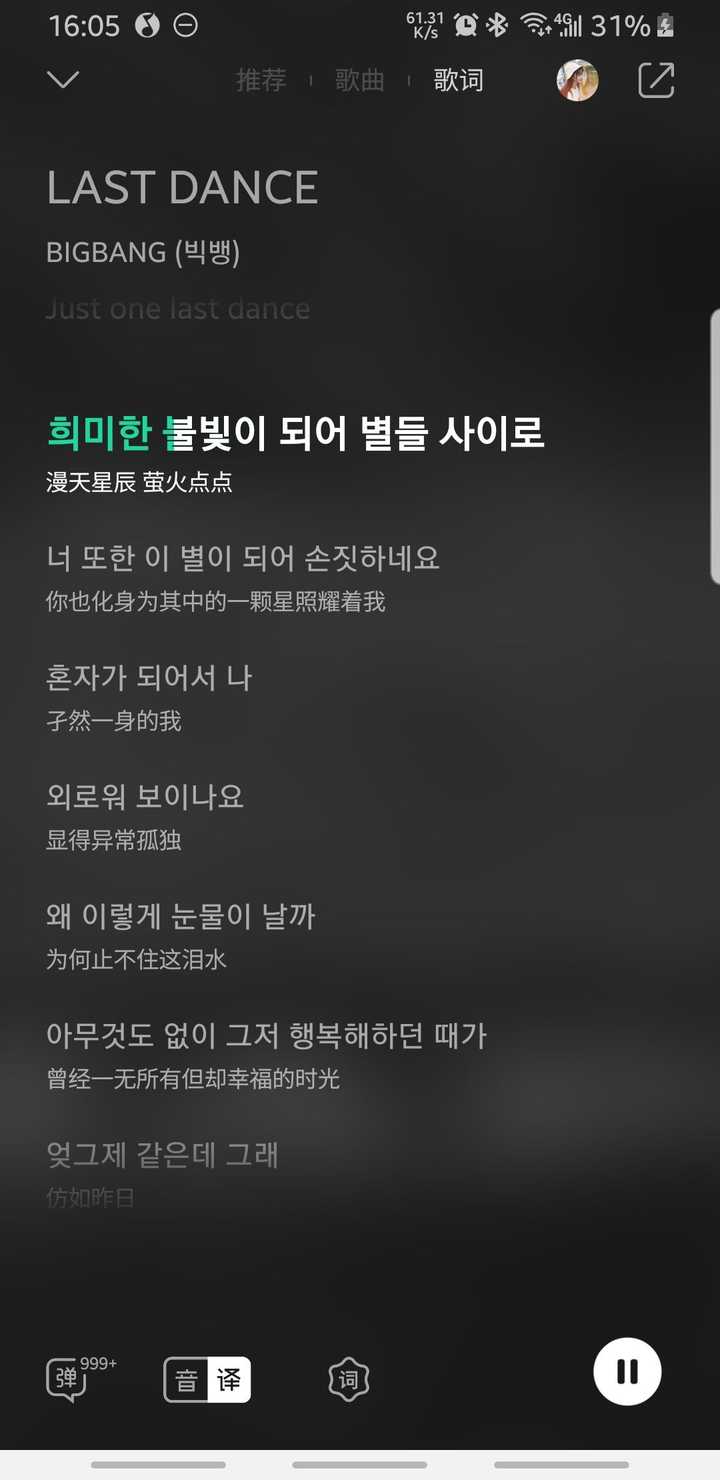The height and width of the screenshot is (1480, 720).
Task: Jump to lyric line 외로워 보이나요
Action: [145, 797]
